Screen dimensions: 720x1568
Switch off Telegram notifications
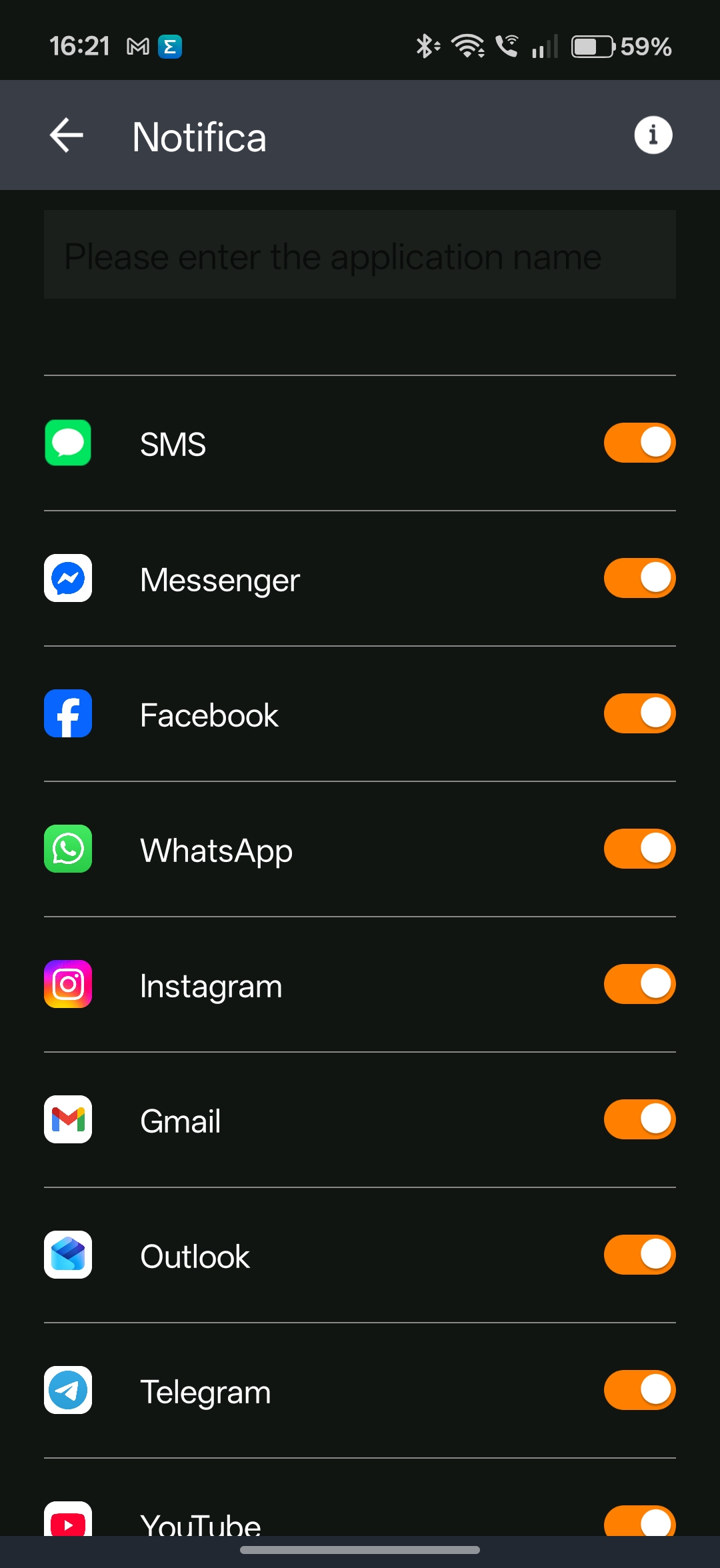click(x=639, y=1391)
